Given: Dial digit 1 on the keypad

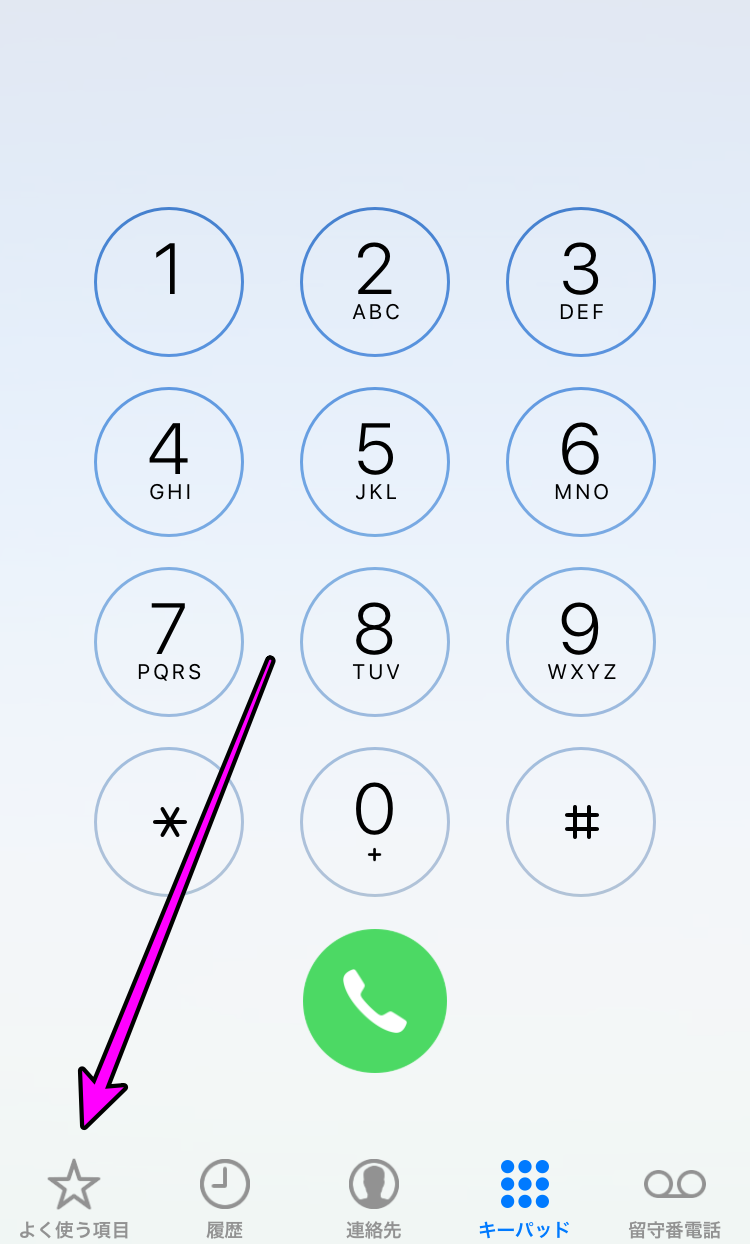Looking at the screenshot, I should coord(169,282).
